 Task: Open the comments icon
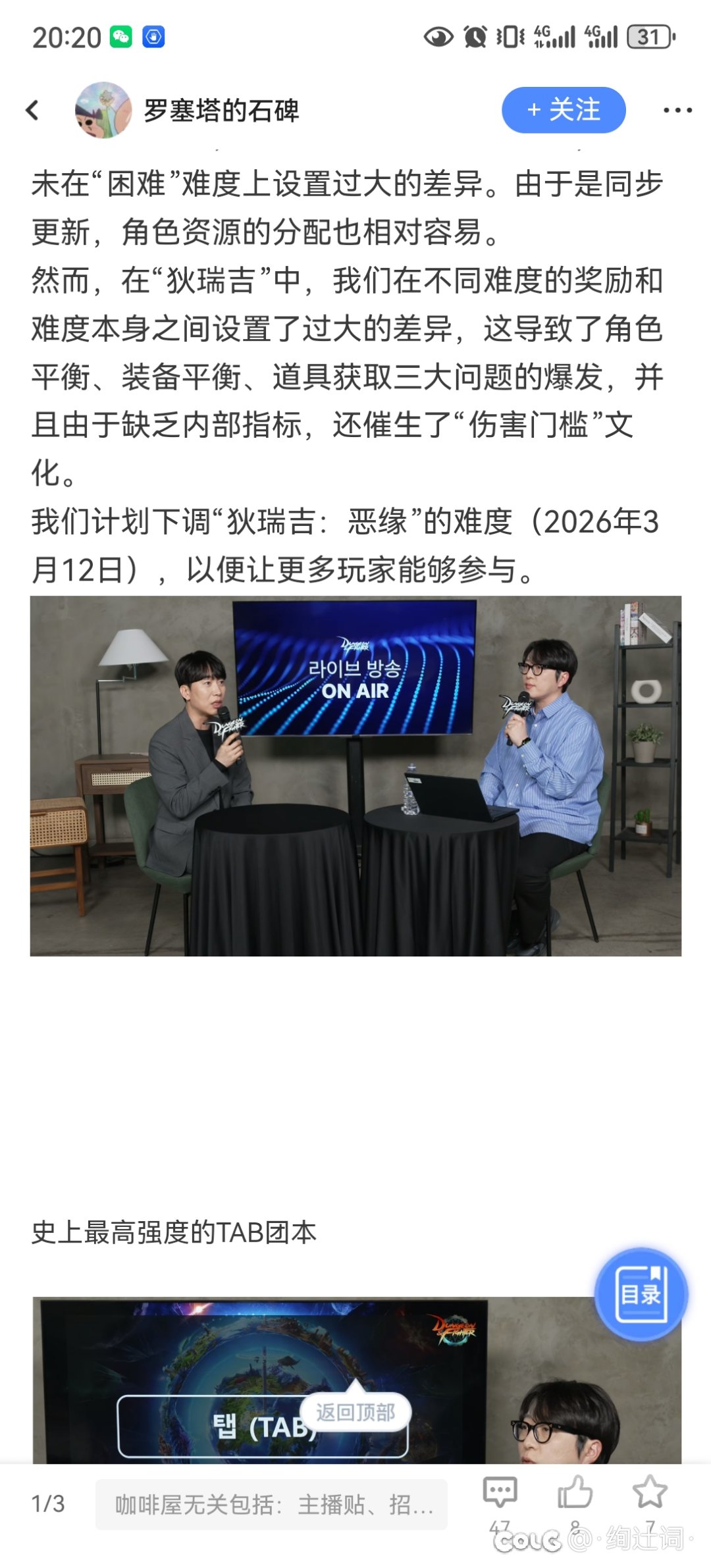[x=500, y=1493]
